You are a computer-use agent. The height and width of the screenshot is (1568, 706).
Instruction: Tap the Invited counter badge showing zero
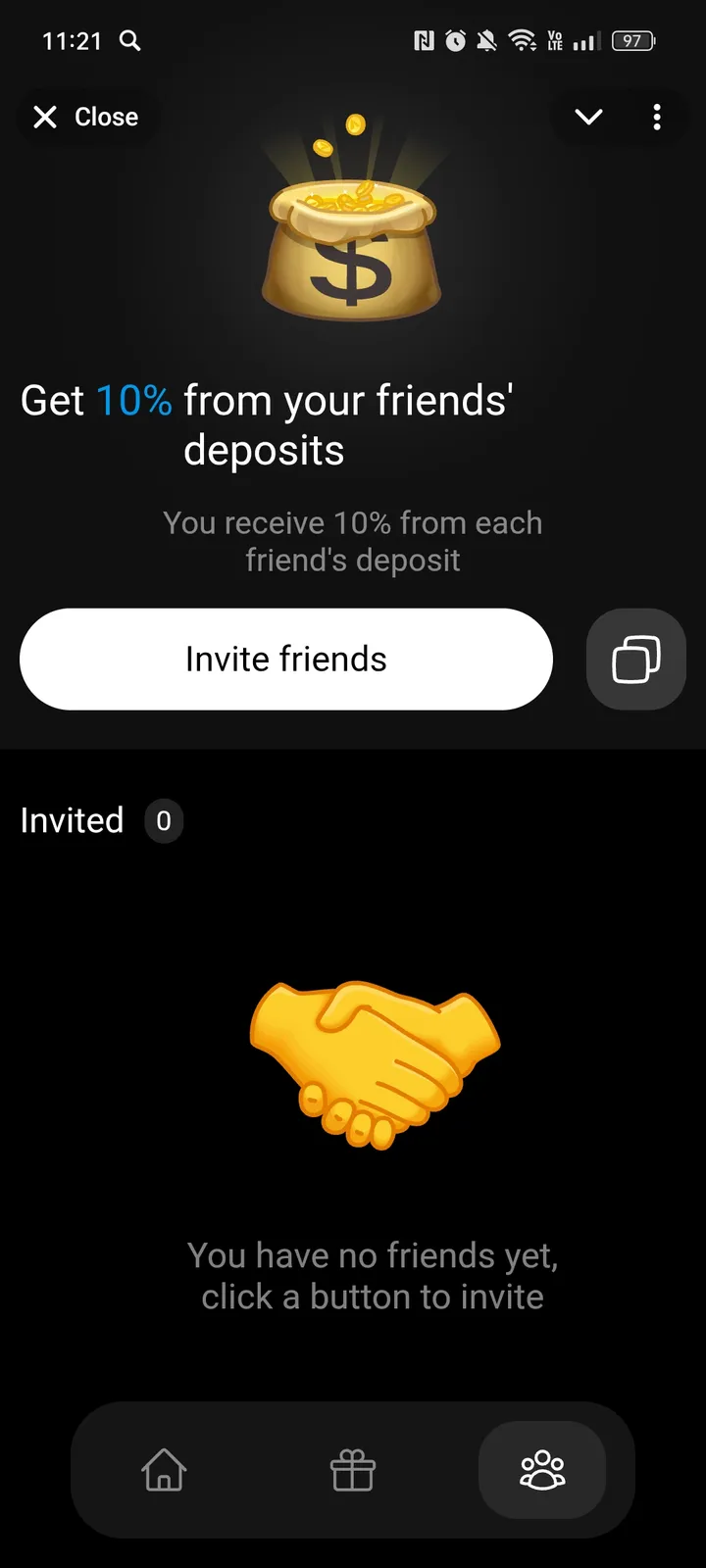tap(164, 821)
